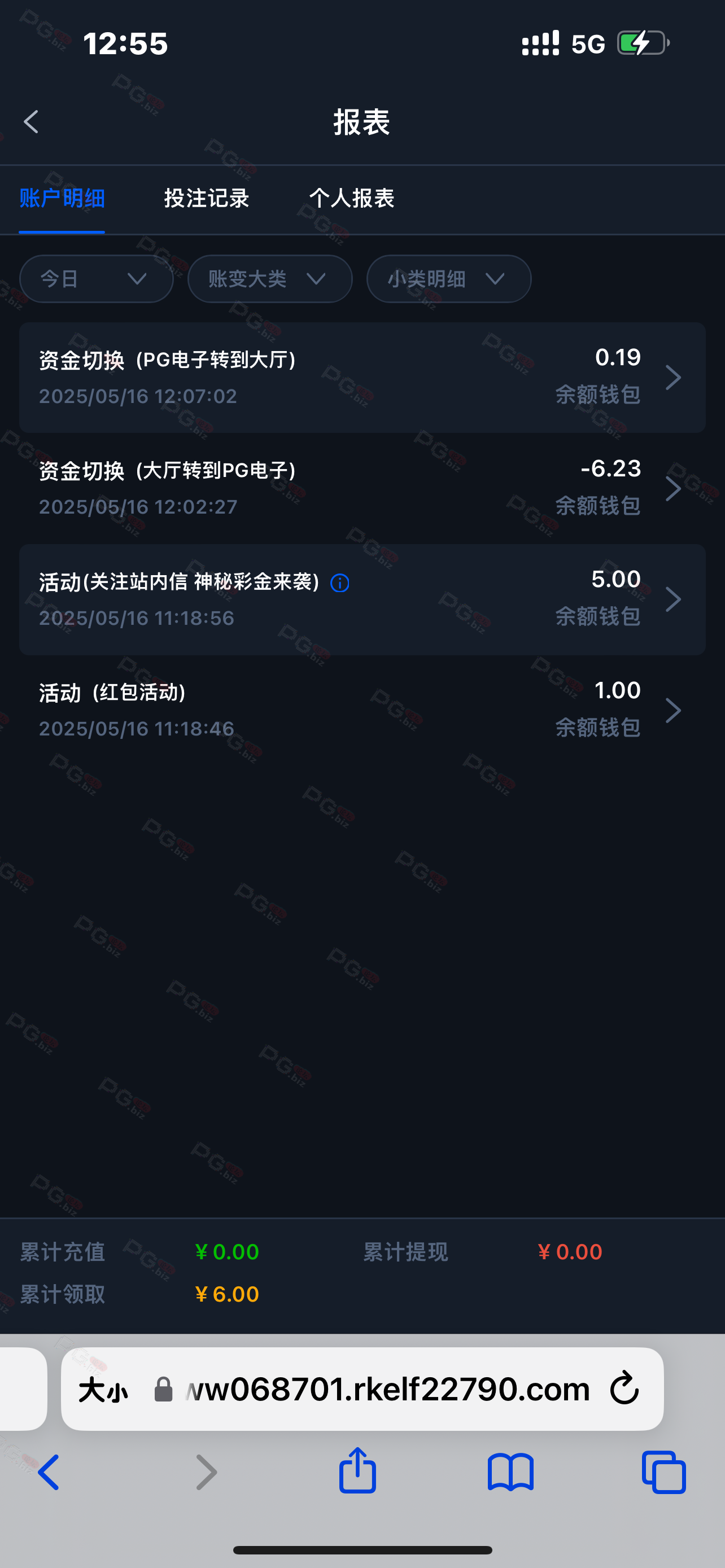The width and height of the screenshot is (725, 1568).
Task: Expand the 小类明细 dropdown
Action: (x=449, y=279)
